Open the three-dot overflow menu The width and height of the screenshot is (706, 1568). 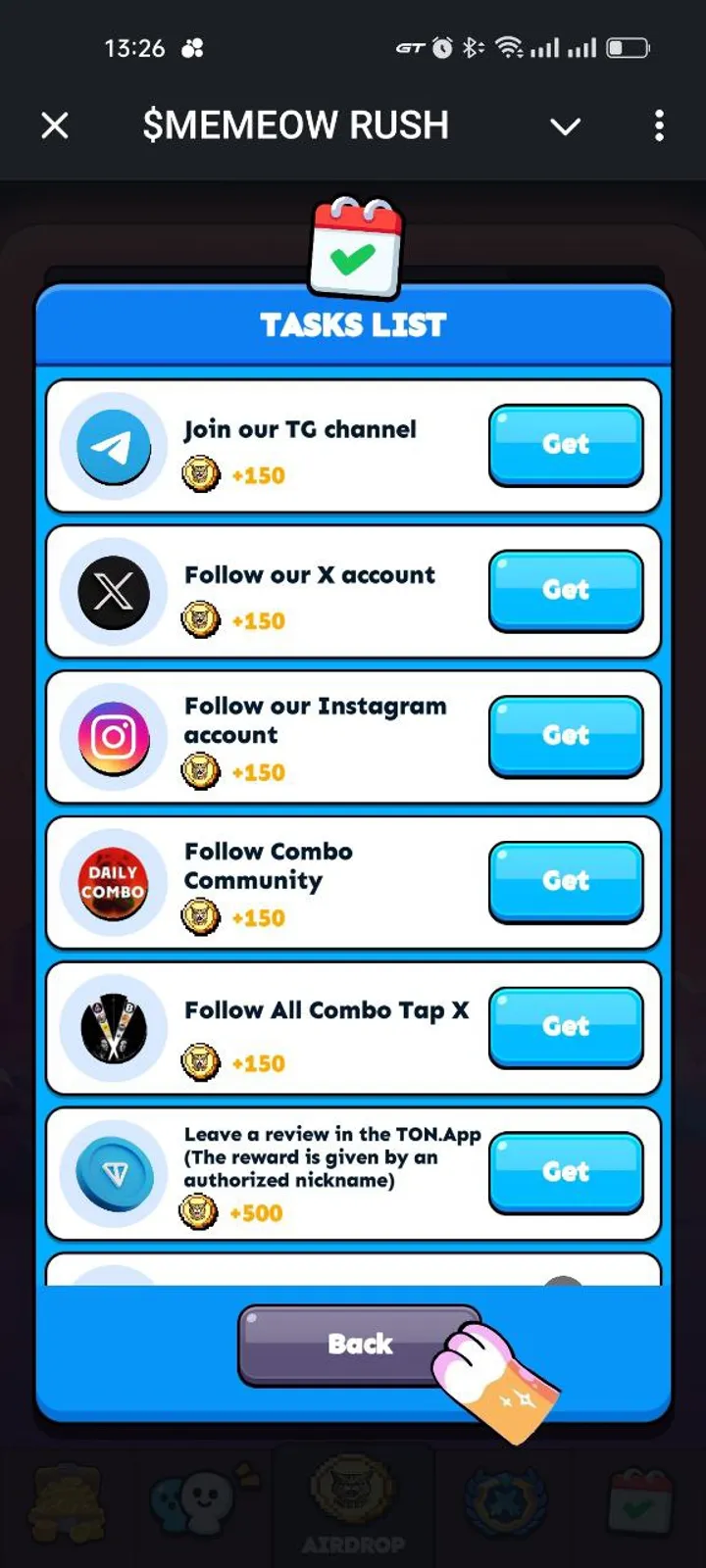pos(659,125)
